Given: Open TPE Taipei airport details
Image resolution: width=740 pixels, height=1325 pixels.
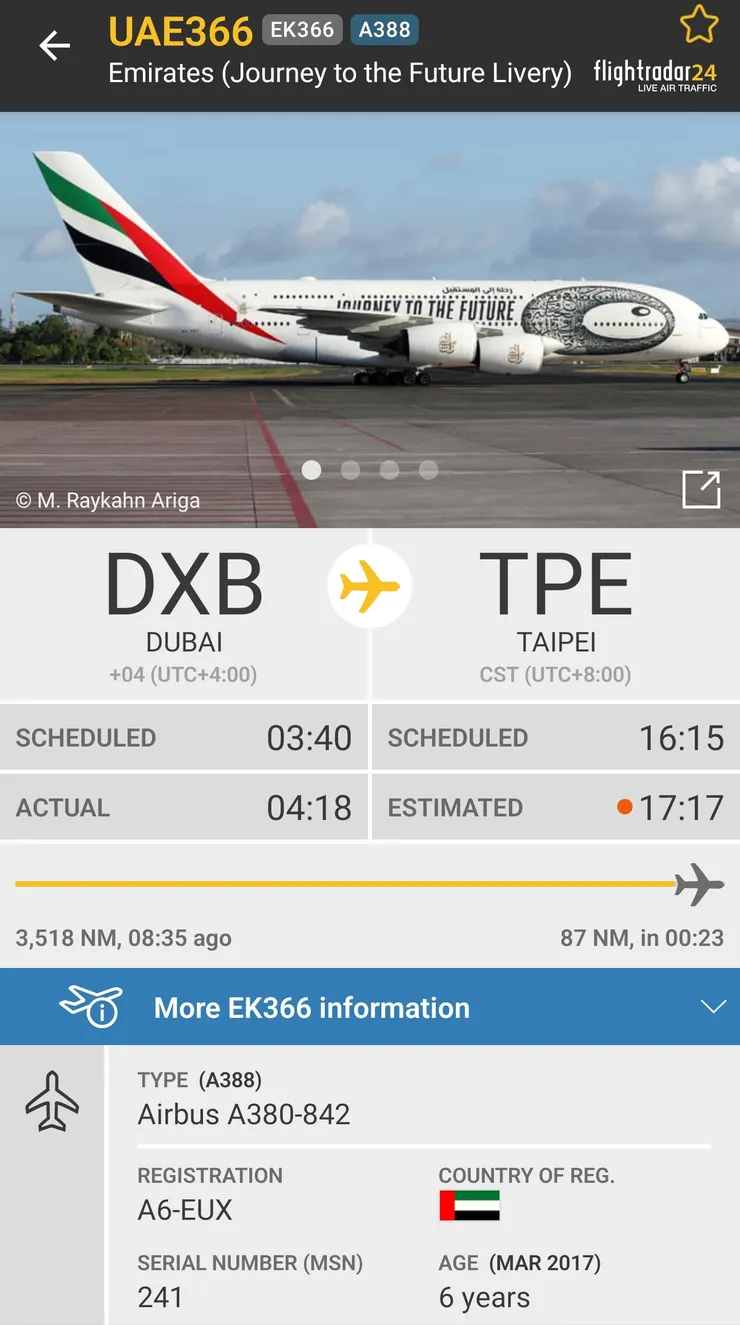Looking at the screenshot, I should point(556,614).
